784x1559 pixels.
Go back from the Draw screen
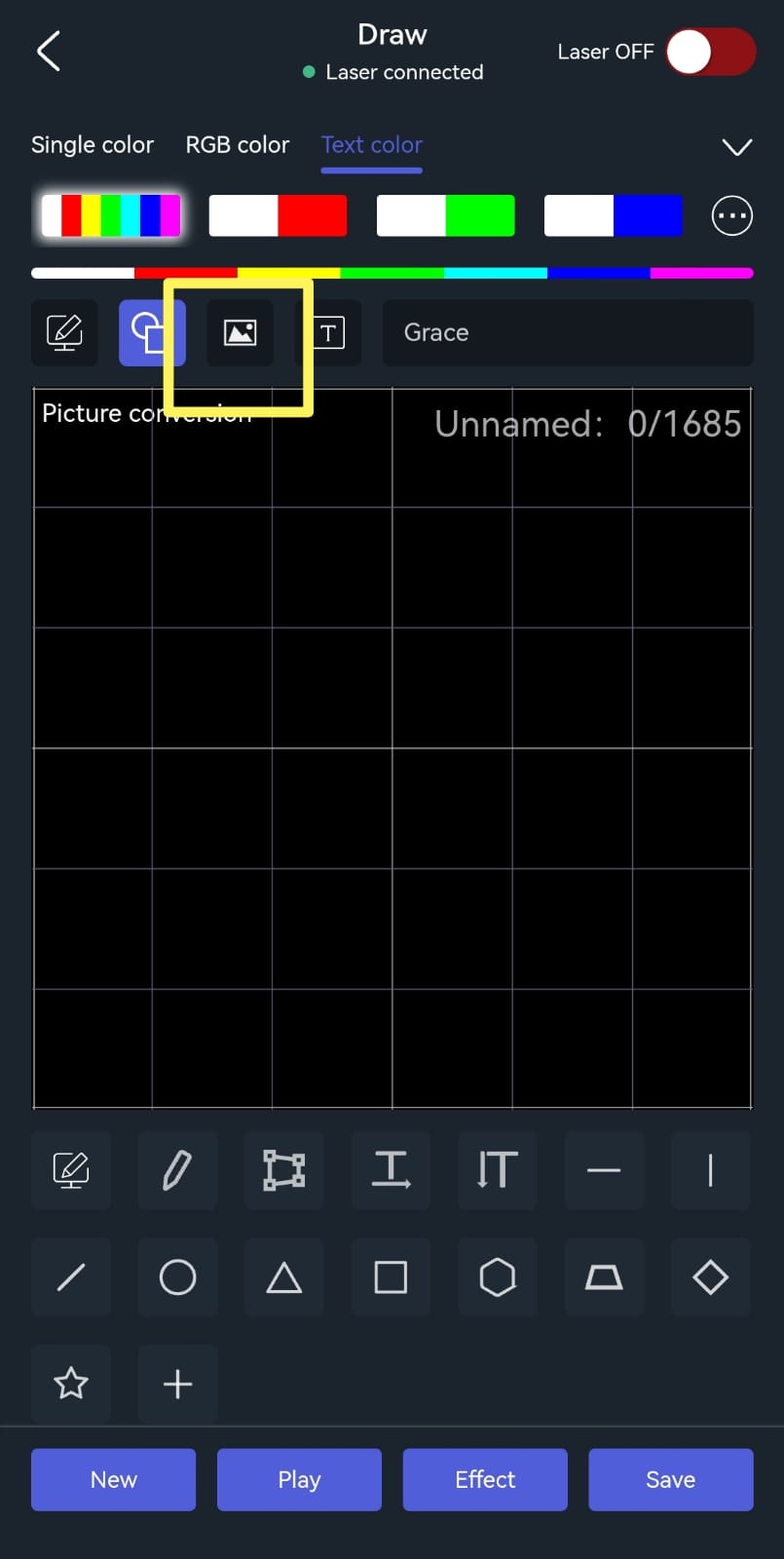pyautogui.click(x=49, y=52)
